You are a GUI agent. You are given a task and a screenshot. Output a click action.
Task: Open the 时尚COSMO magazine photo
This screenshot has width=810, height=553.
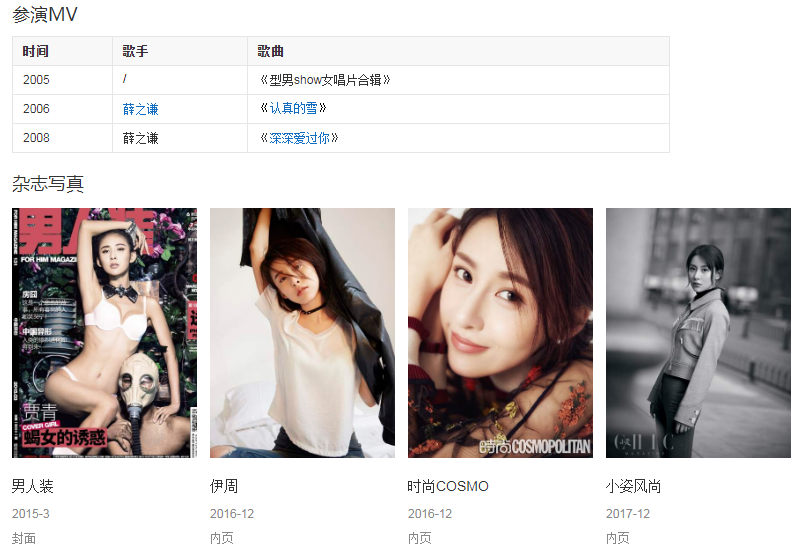500,332
